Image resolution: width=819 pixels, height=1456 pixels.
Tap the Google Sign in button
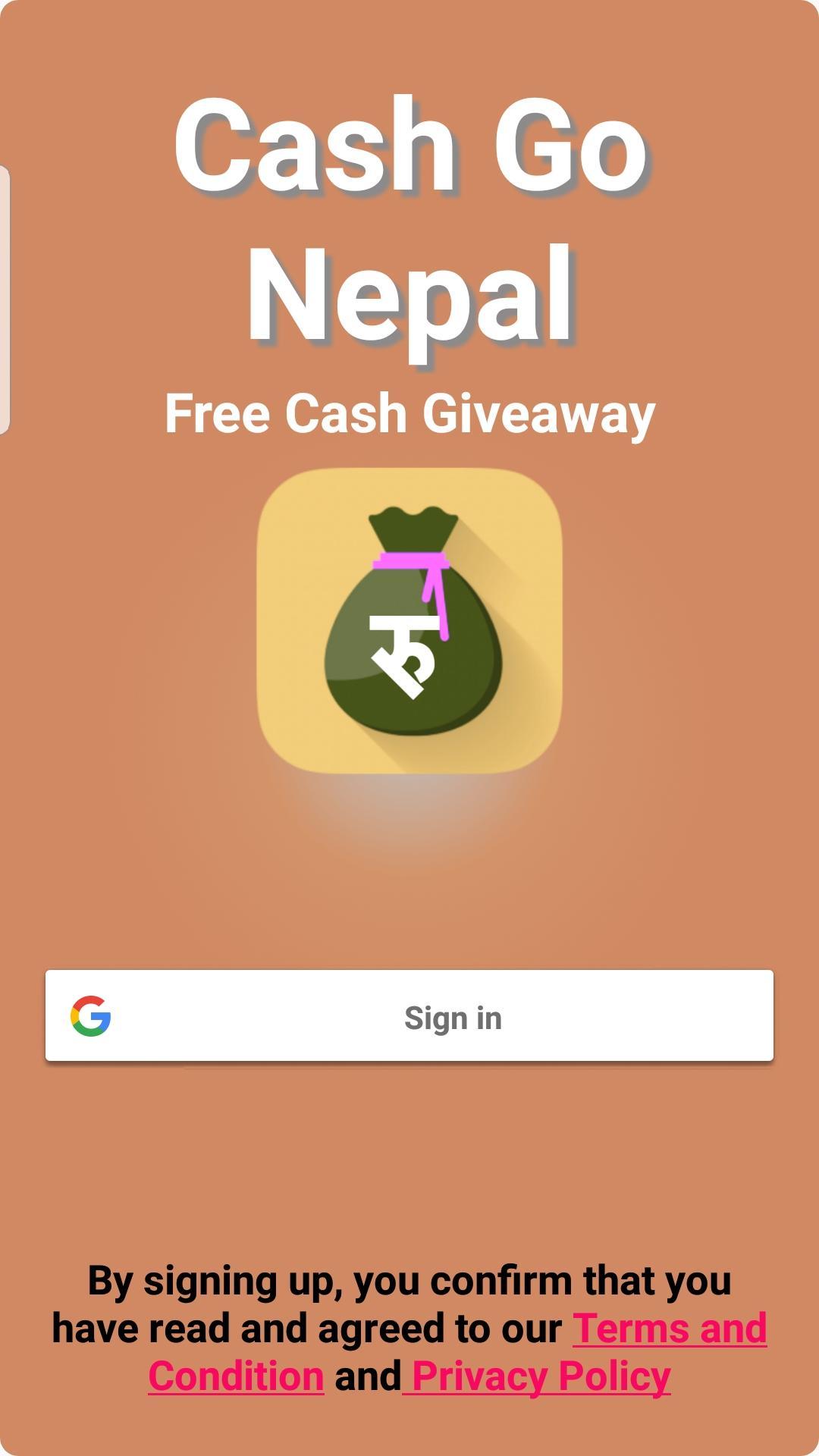(x=409, y=1016)
